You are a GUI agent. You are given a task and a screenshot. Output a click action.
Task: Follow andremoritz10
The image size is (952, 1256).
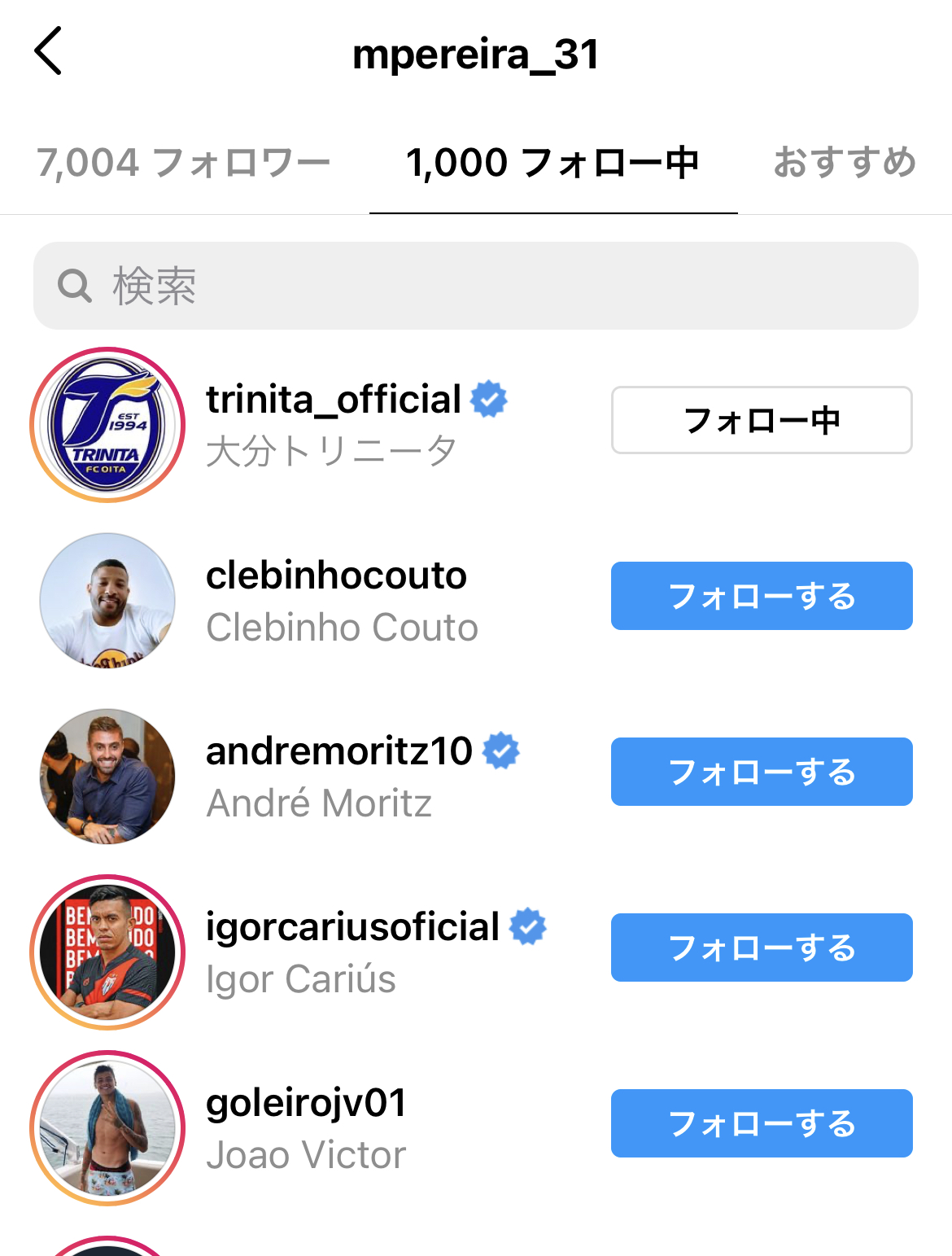click(761, 772)
